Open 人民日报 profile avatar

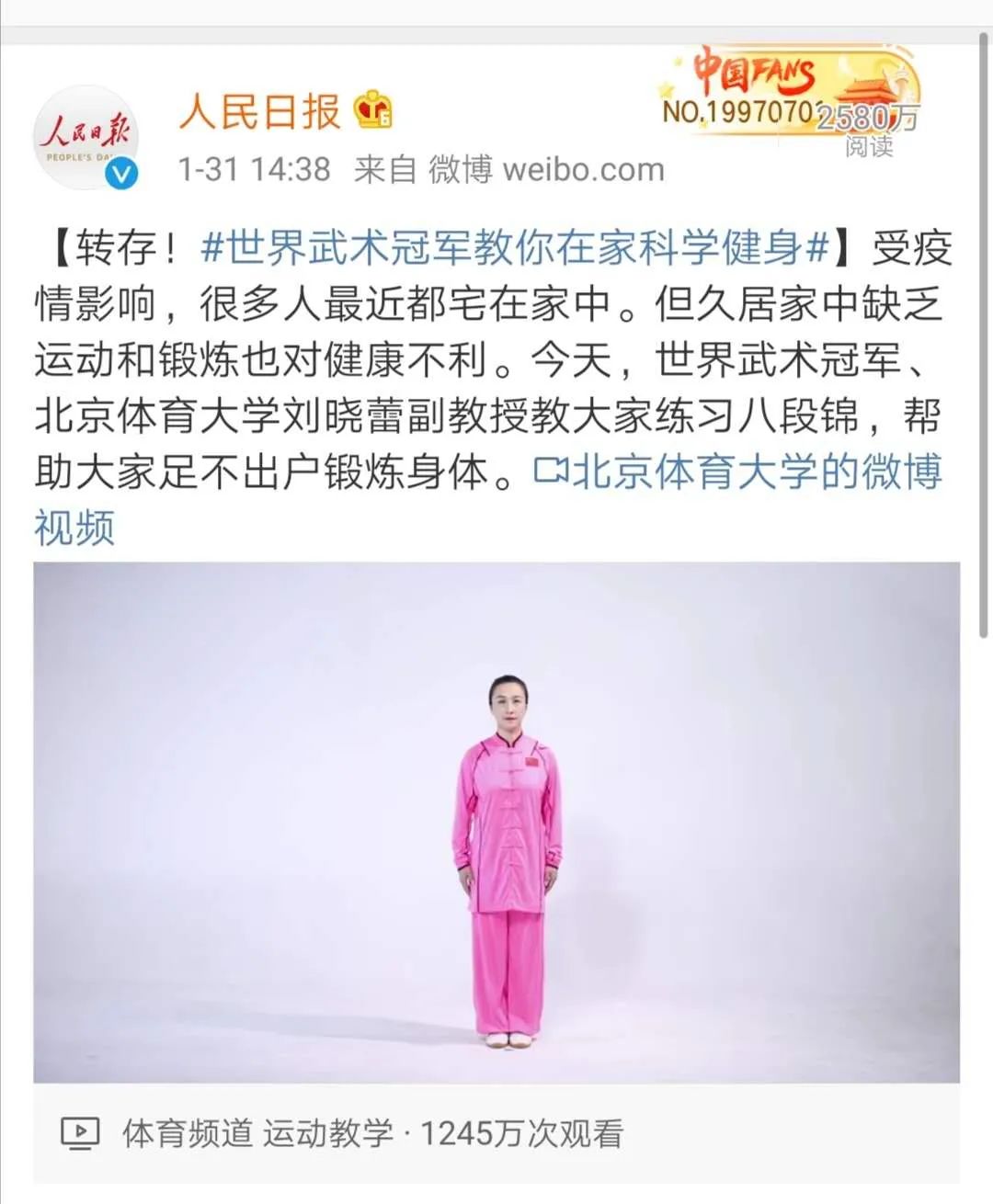(x=86, y=138)
